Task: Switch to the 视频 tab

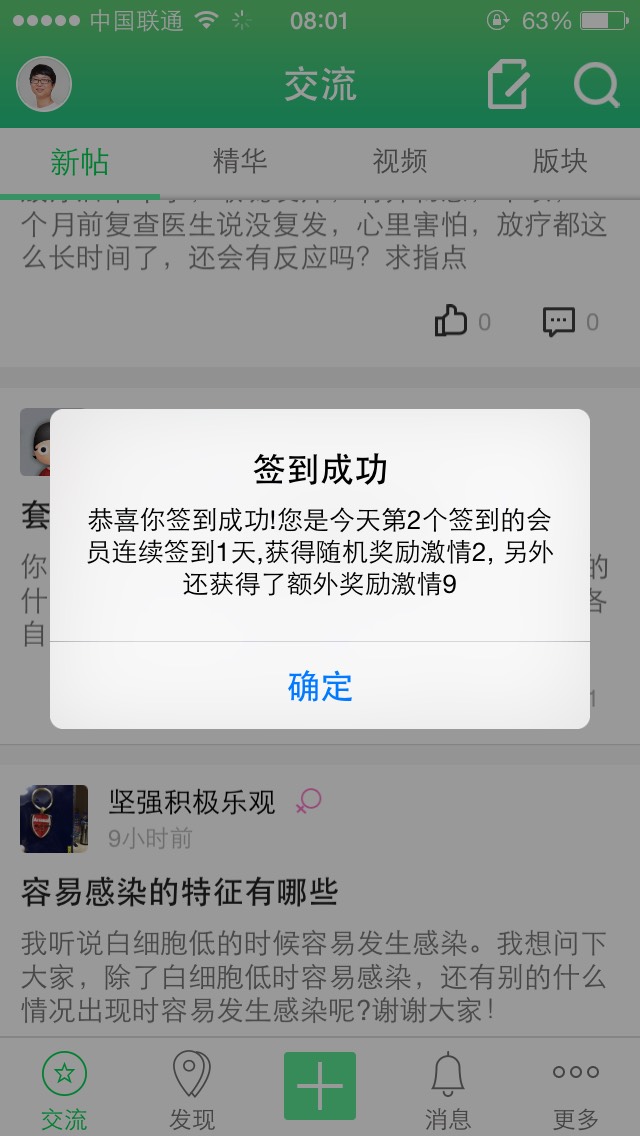Action: 400,162
